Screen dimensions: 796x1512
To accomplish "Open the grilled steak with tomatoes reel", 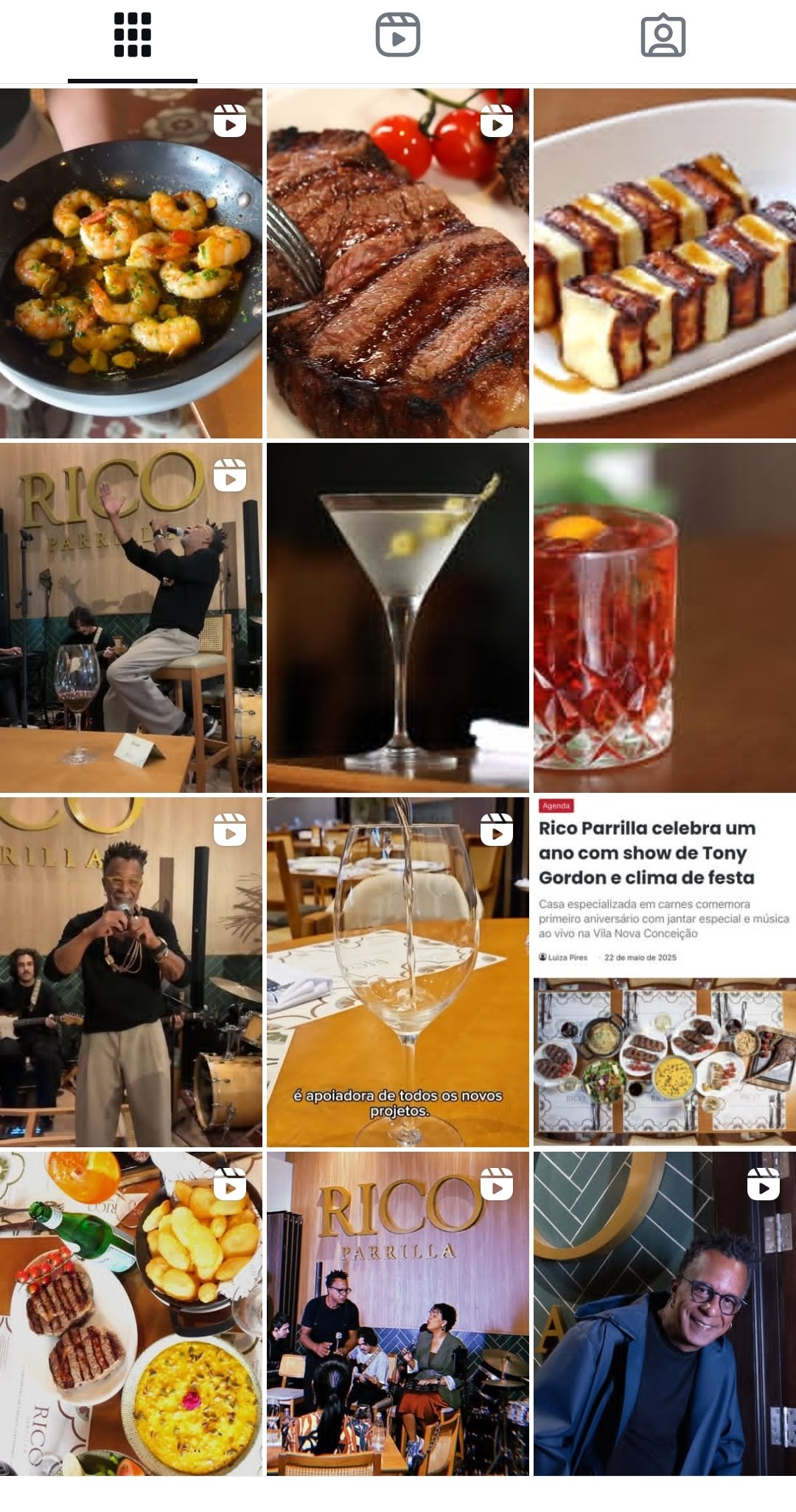I will [398, 264].
